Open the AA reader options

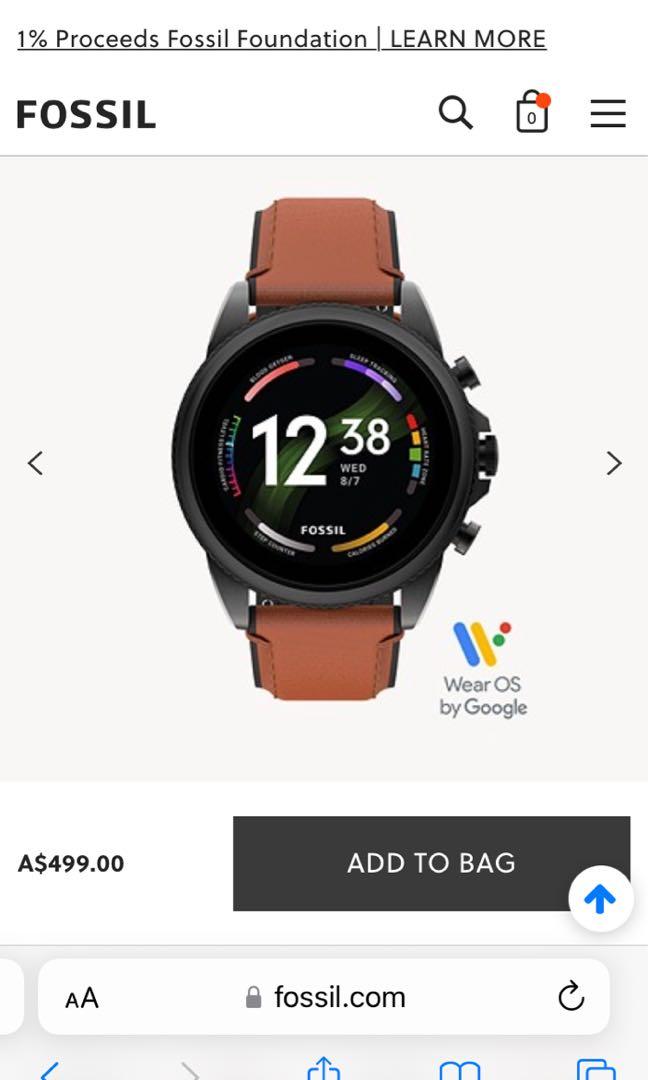(x=82, y=998)
